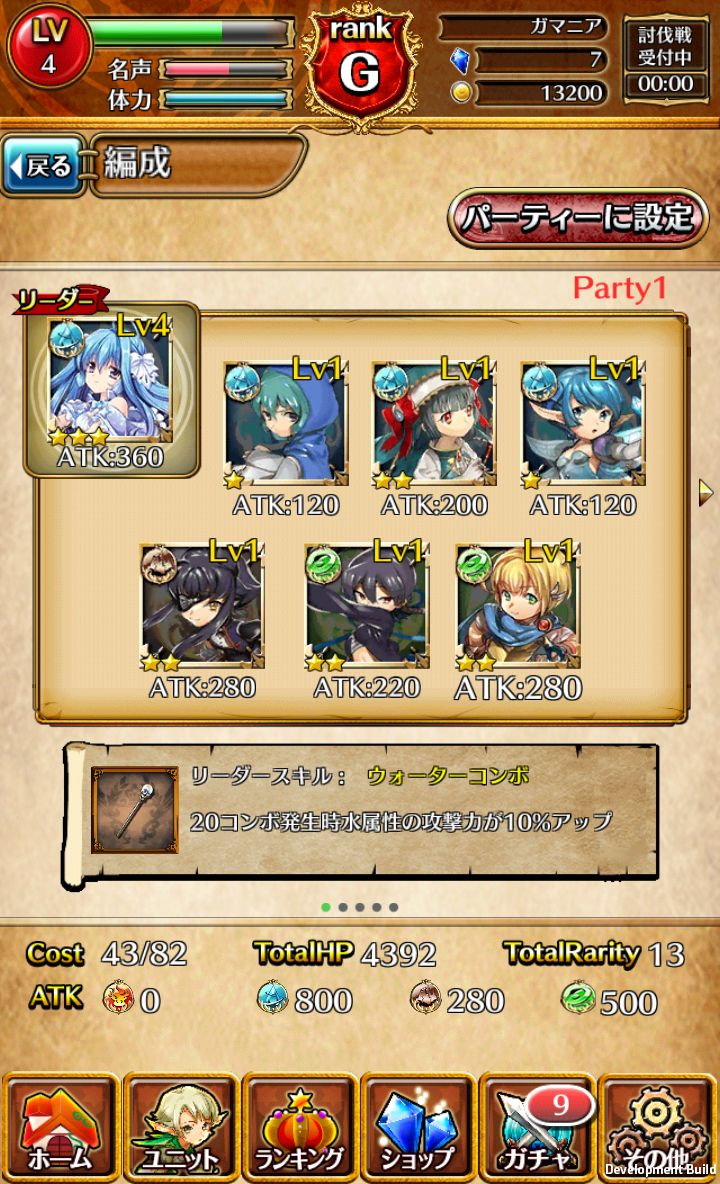Tap the party page indicator dots
The height and width of the screenshot is (1184, 720).
point(360,907)
